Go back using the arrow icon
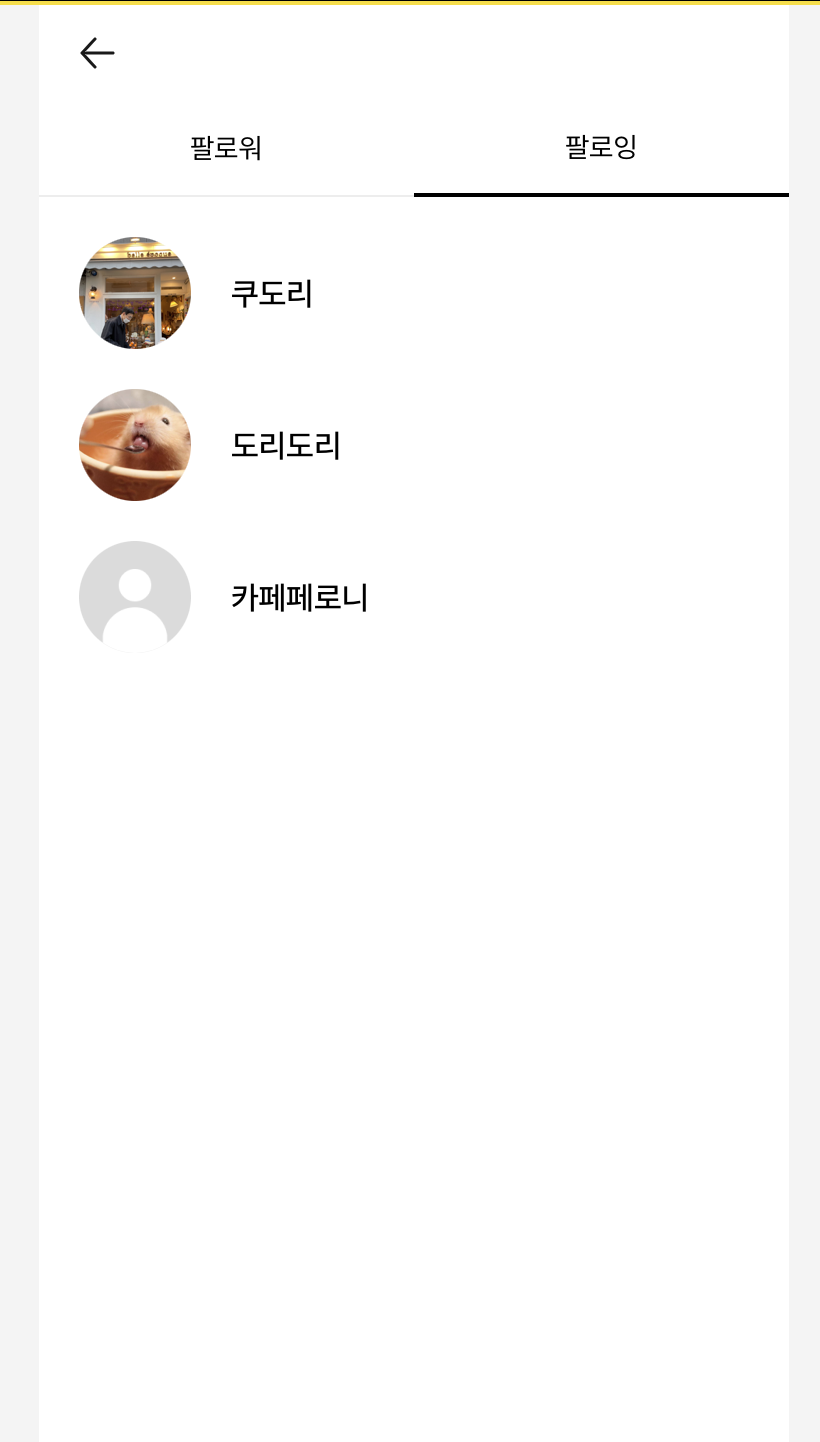Image resolution: width=820 pixels, height=1442 pixels. point(97,53)
